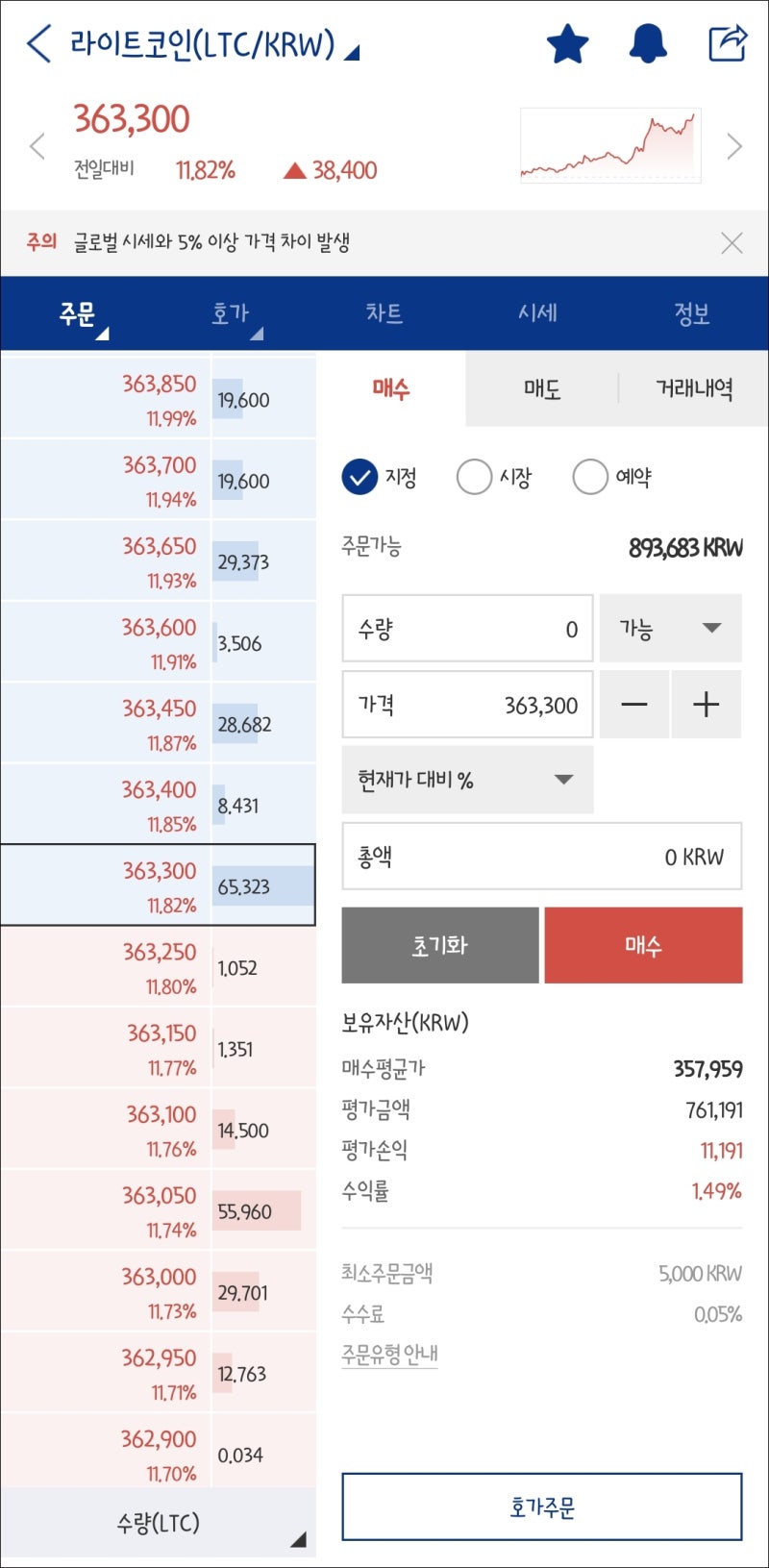Switch to the 차트 tab
Viewport: 769px width, 1568px height.
(x=384, y=313)
